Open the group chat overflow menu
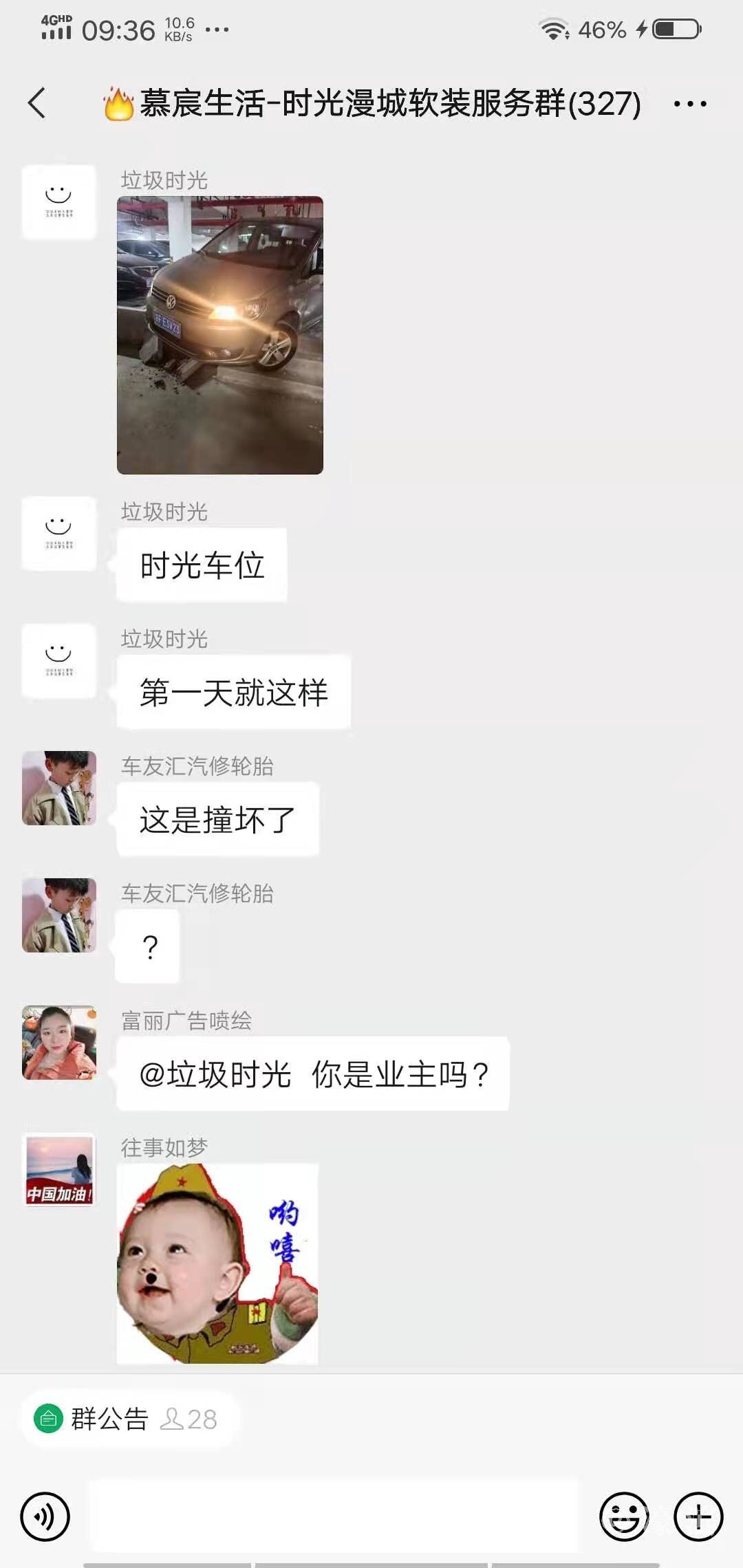 (x=689, y=104)
